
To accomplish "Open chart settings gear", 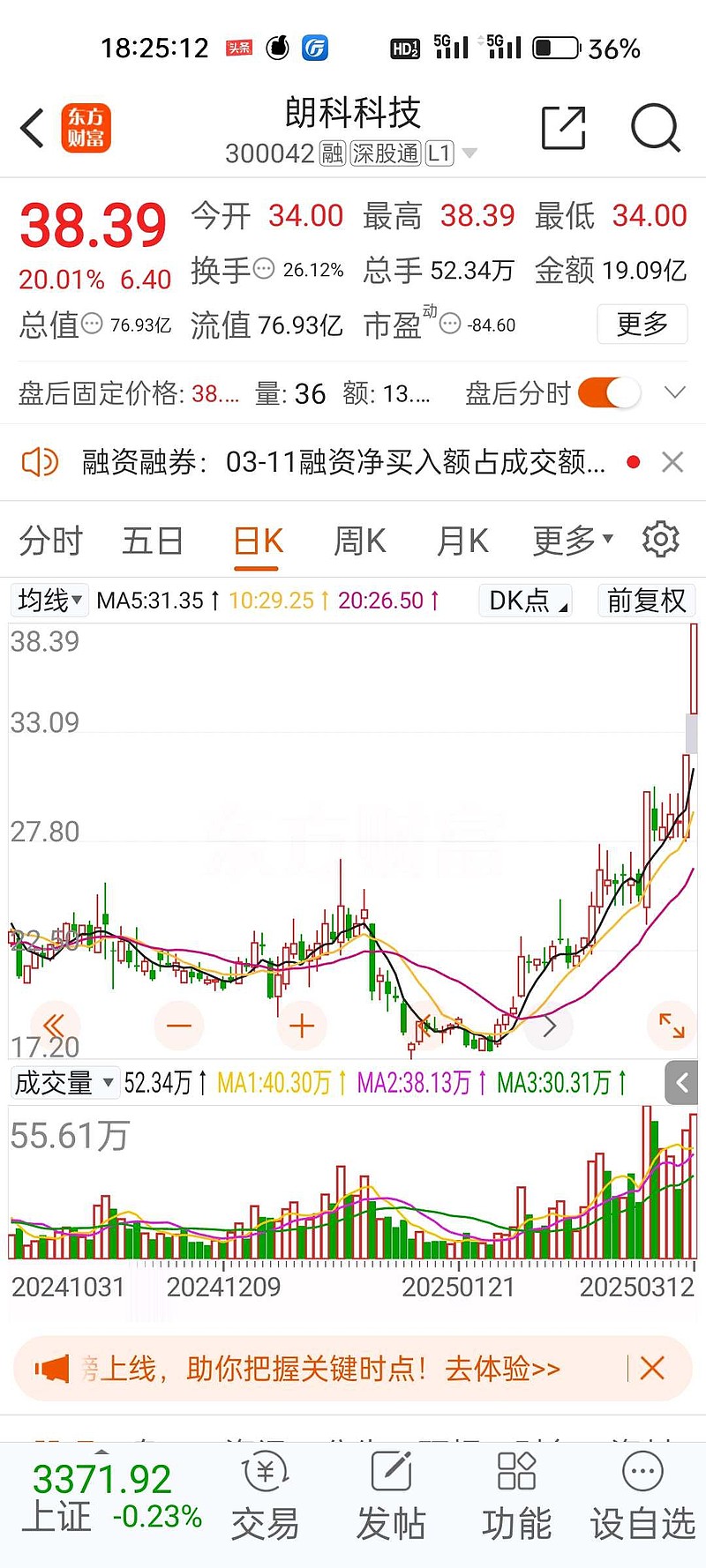I will pyautogui.click(x=661, y=540).
